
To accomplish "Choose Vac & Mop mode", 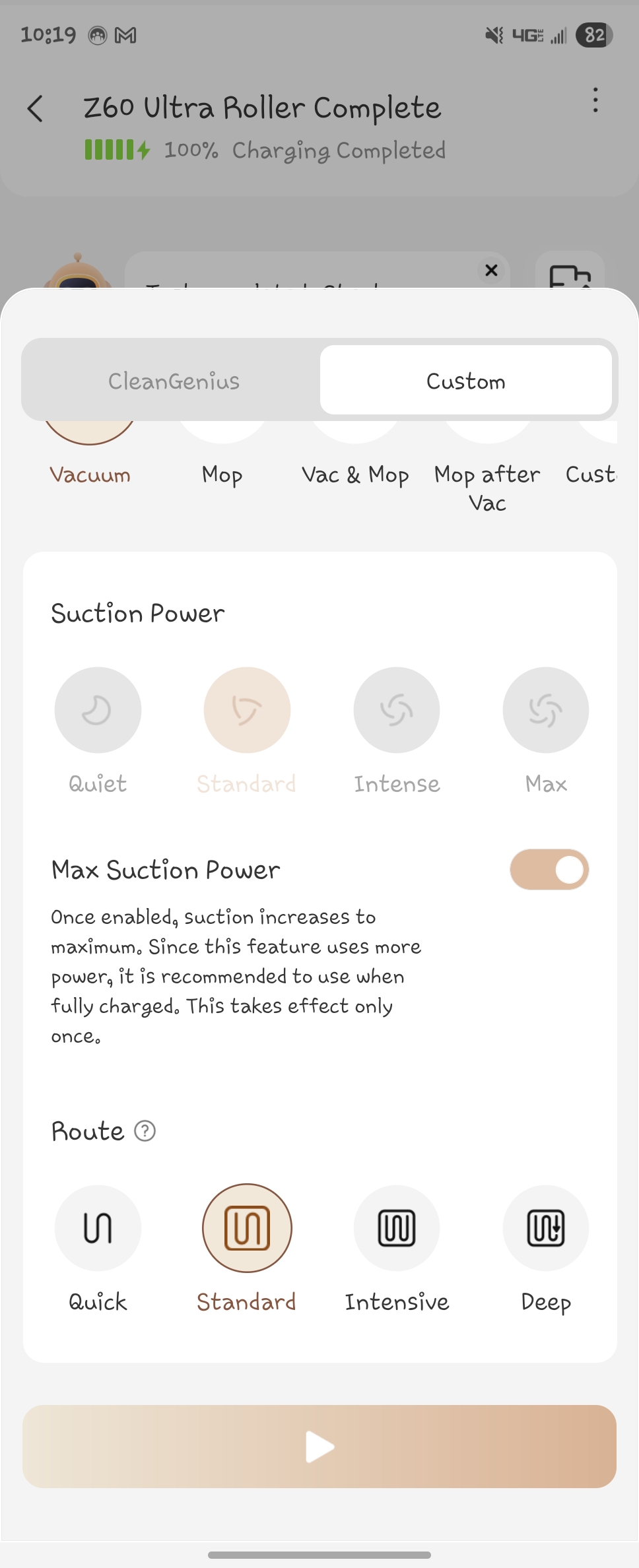I will point(355,474).
